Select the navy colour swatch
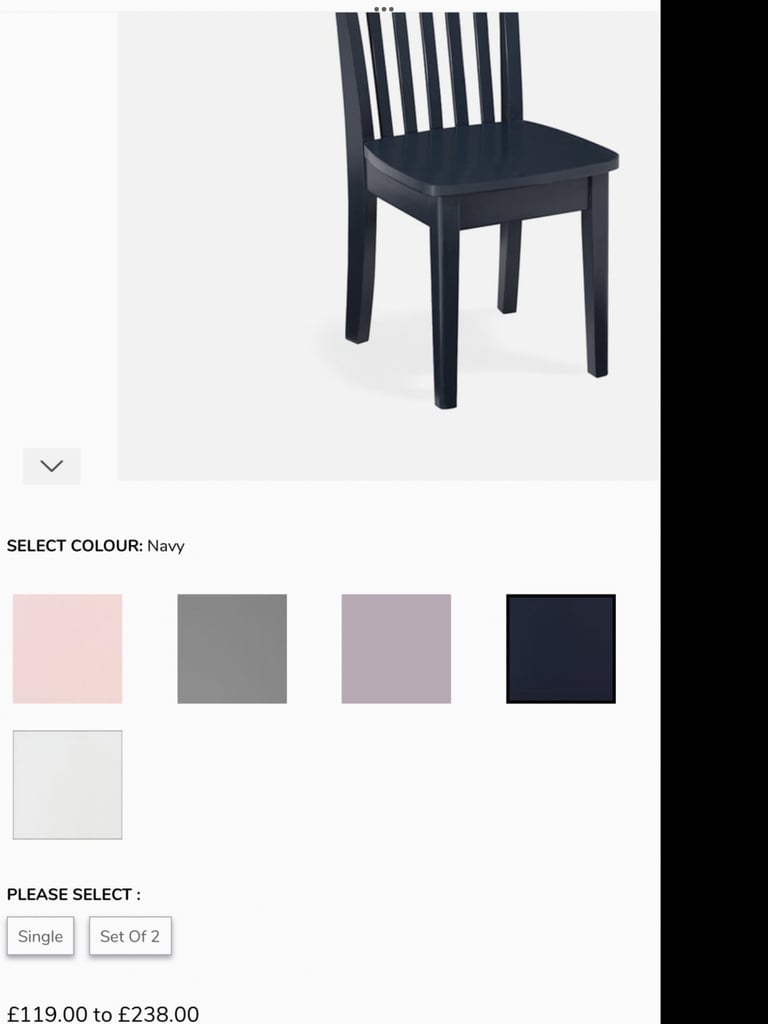This screenshot has height=1024, width=768. click(561, 649)
